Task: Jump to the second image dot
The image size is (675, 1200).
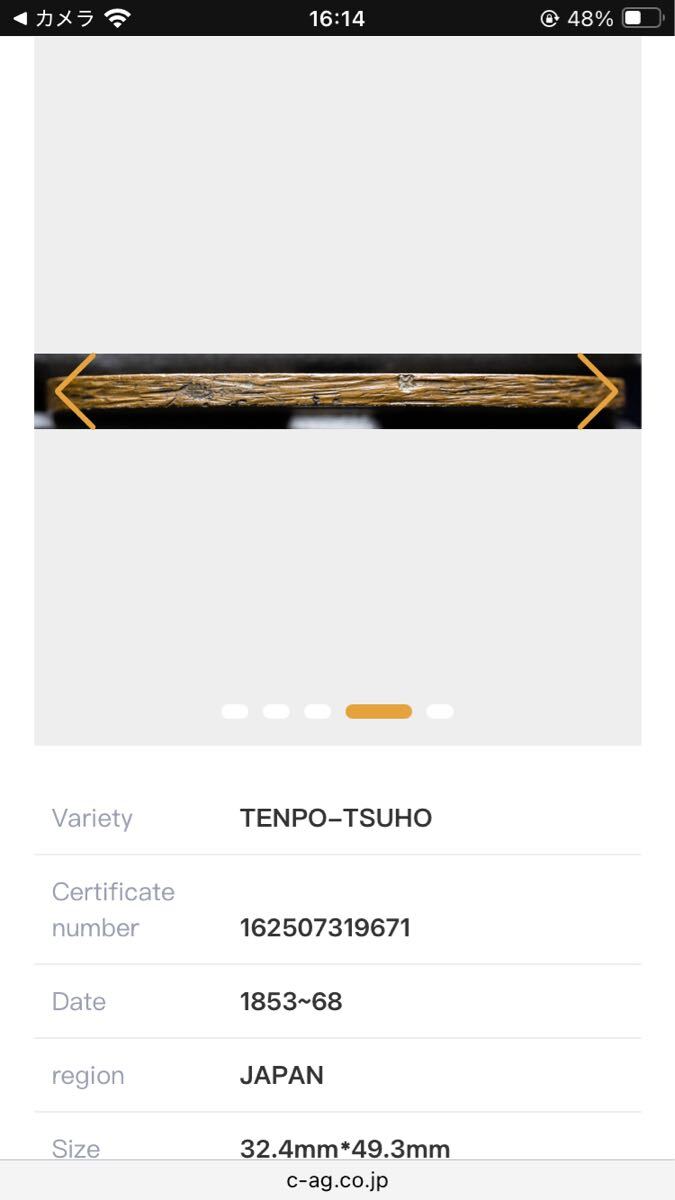Action: [276, 711]
